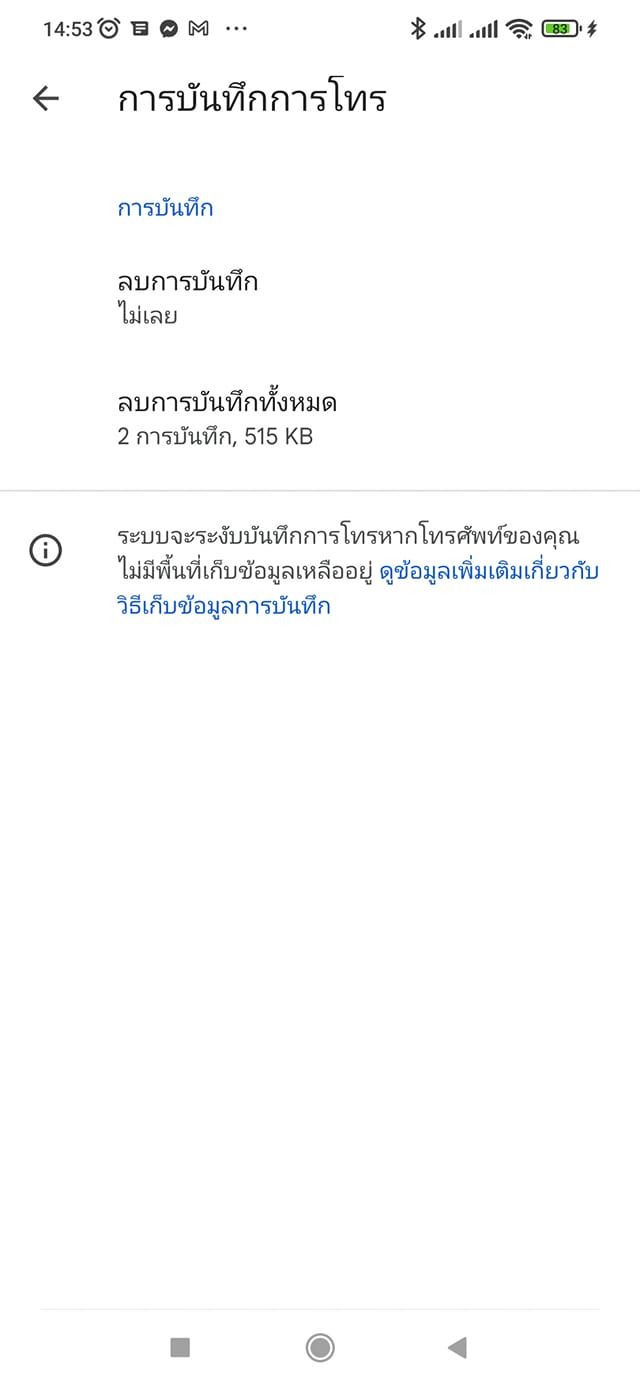Tap the system back triangle button
This screenshot has width=640, height=1386.
point(458,1348)
